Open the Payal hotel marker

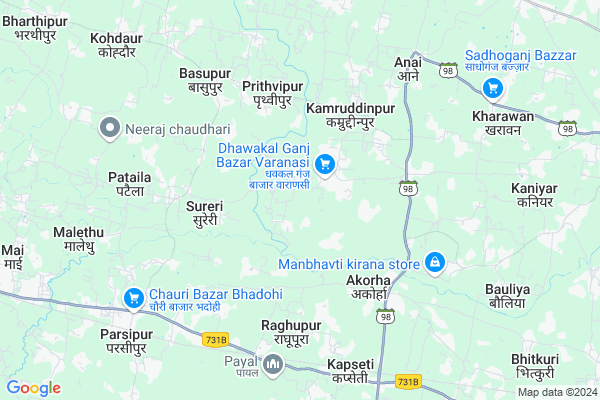[x=272, y=365]
